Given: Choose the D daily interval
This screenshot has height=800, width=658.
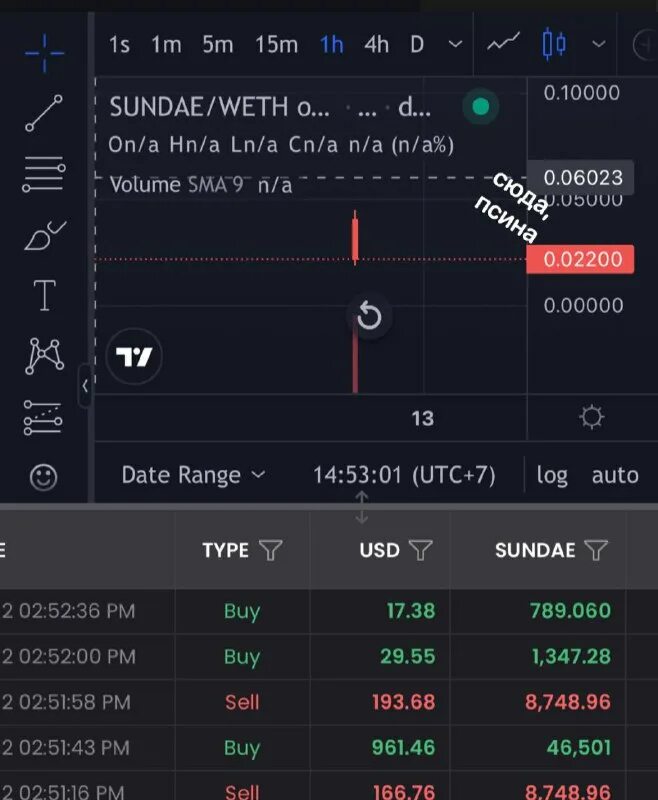Looking at the screenshot, I should 417,44.
